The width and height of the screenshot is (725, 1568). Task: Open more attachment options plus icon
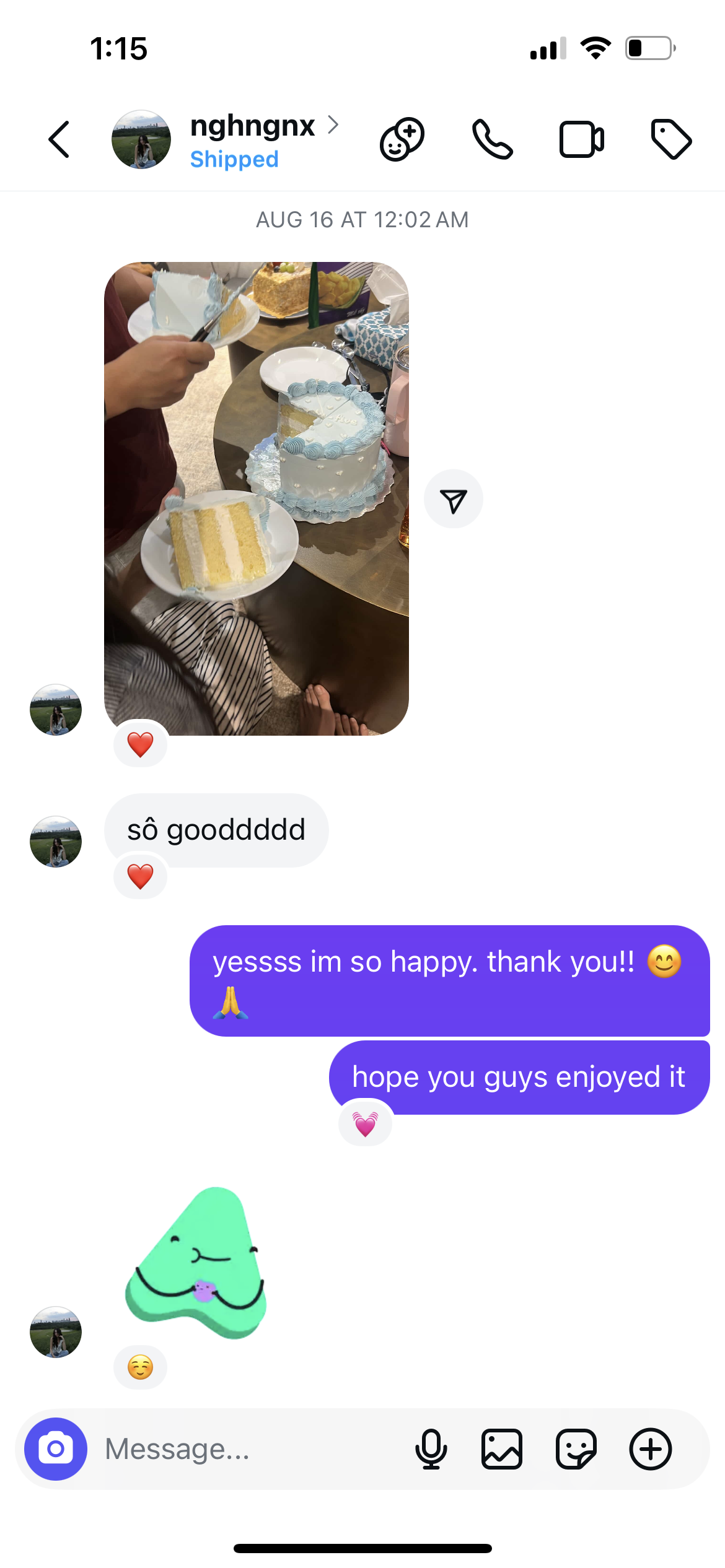[x=651, y=1448]
